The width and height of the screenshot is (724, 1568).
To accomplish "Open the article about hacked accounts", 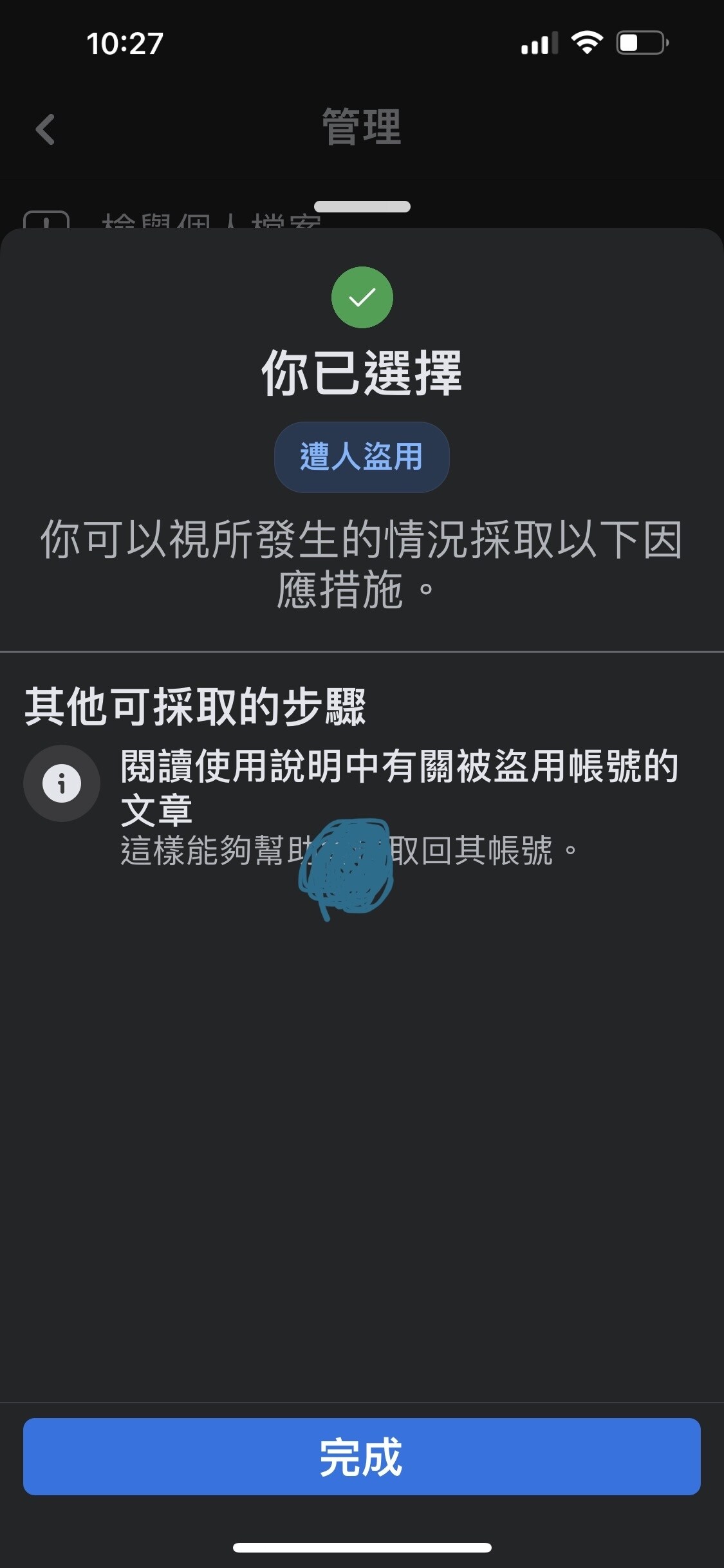I will click(x=399, y=783).
